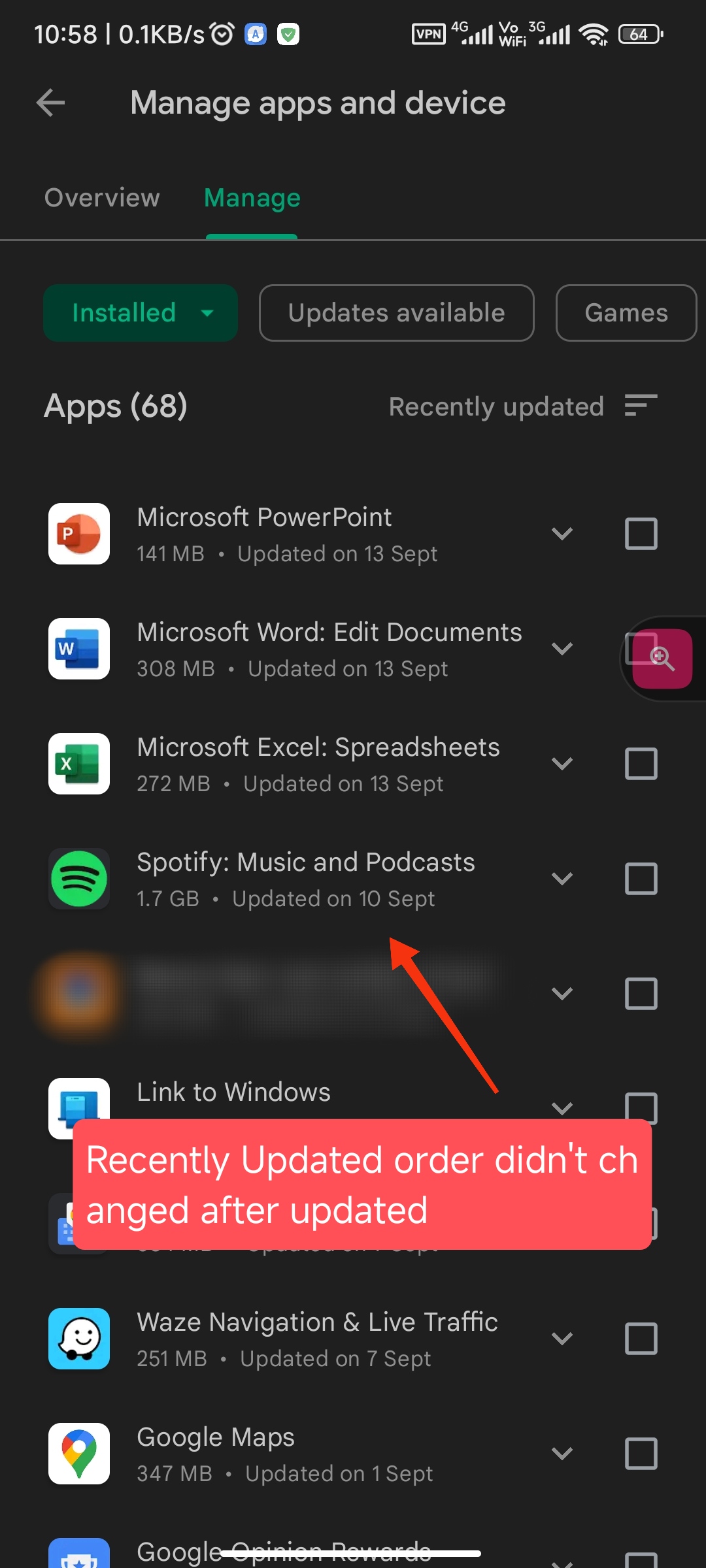This screenshot has height=1568, width=706.
Task: Change the Recently updated sort order
Action: click(523, 406)
